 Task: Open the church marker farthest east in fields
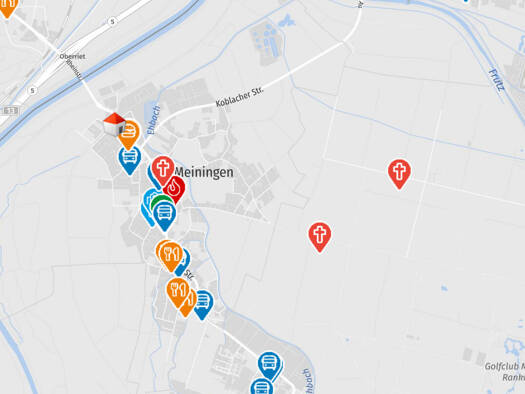[x=399, y=174]
